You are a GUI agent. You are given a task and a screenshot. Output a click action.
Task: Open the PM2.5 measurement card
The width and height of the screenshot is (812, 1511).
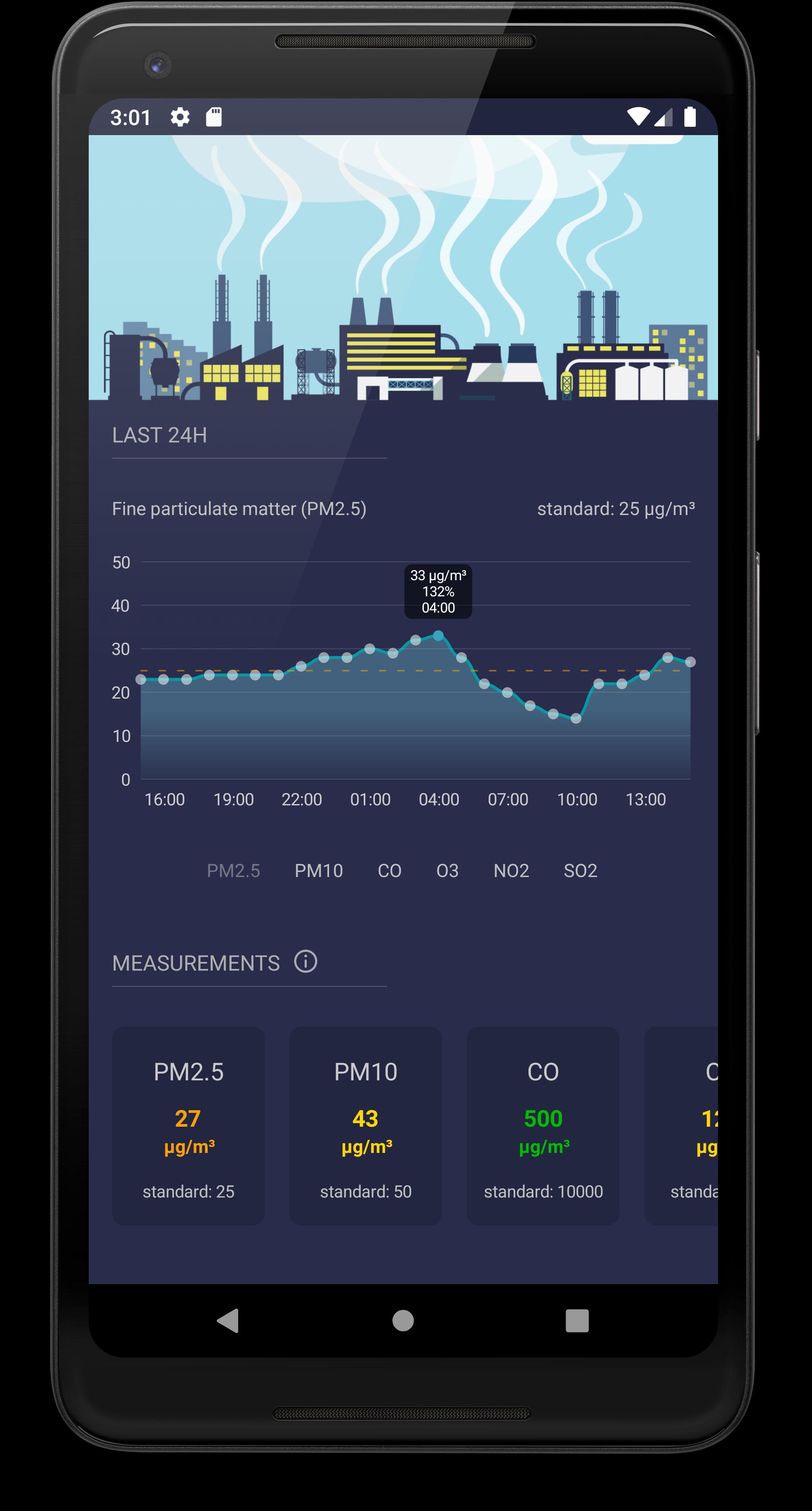point(188,1125)
